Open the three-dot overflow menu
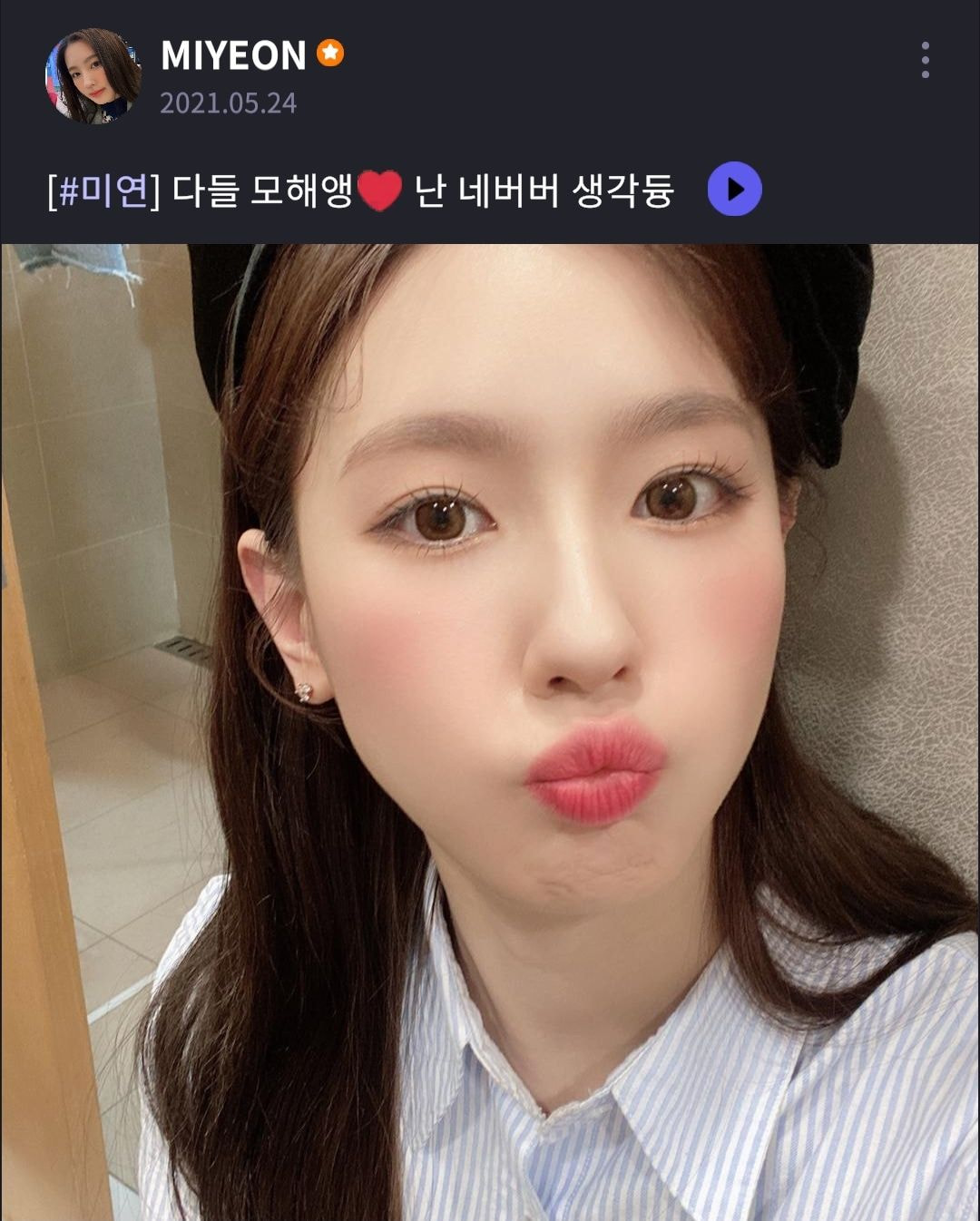The image size is (980, 1221). 925,60
